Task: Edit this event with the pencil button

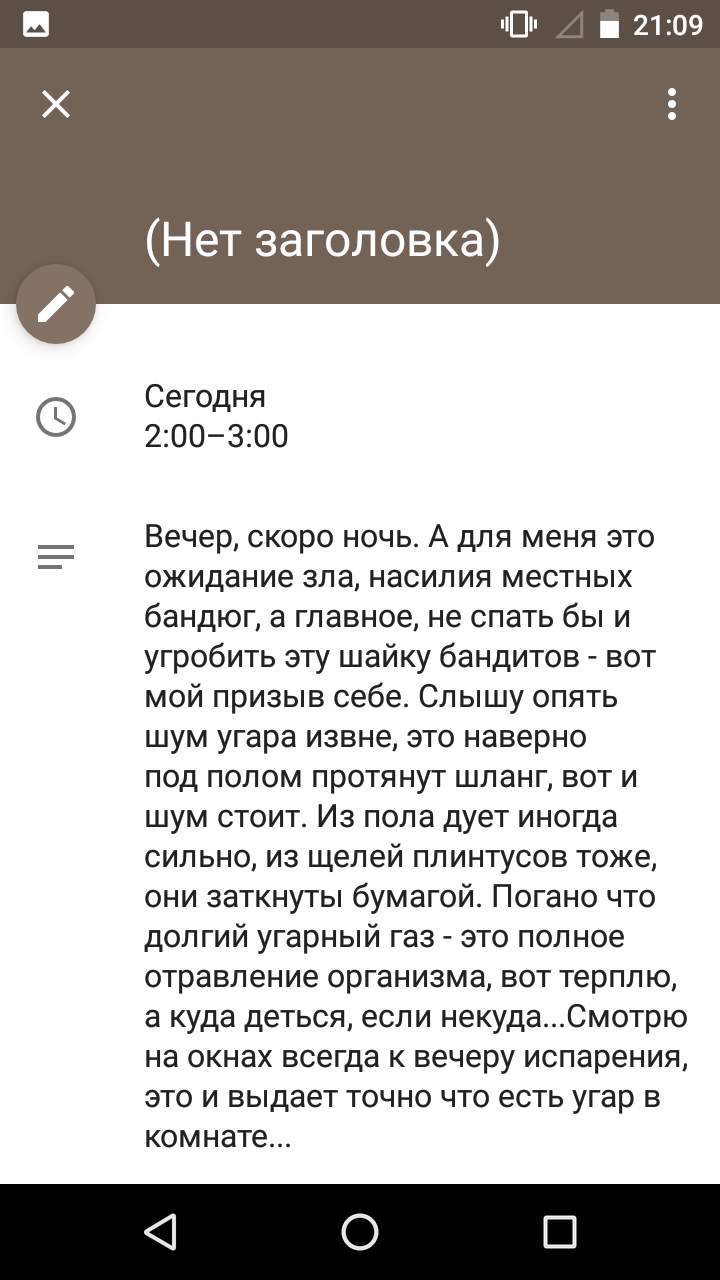Action: (x=56, y=304)
